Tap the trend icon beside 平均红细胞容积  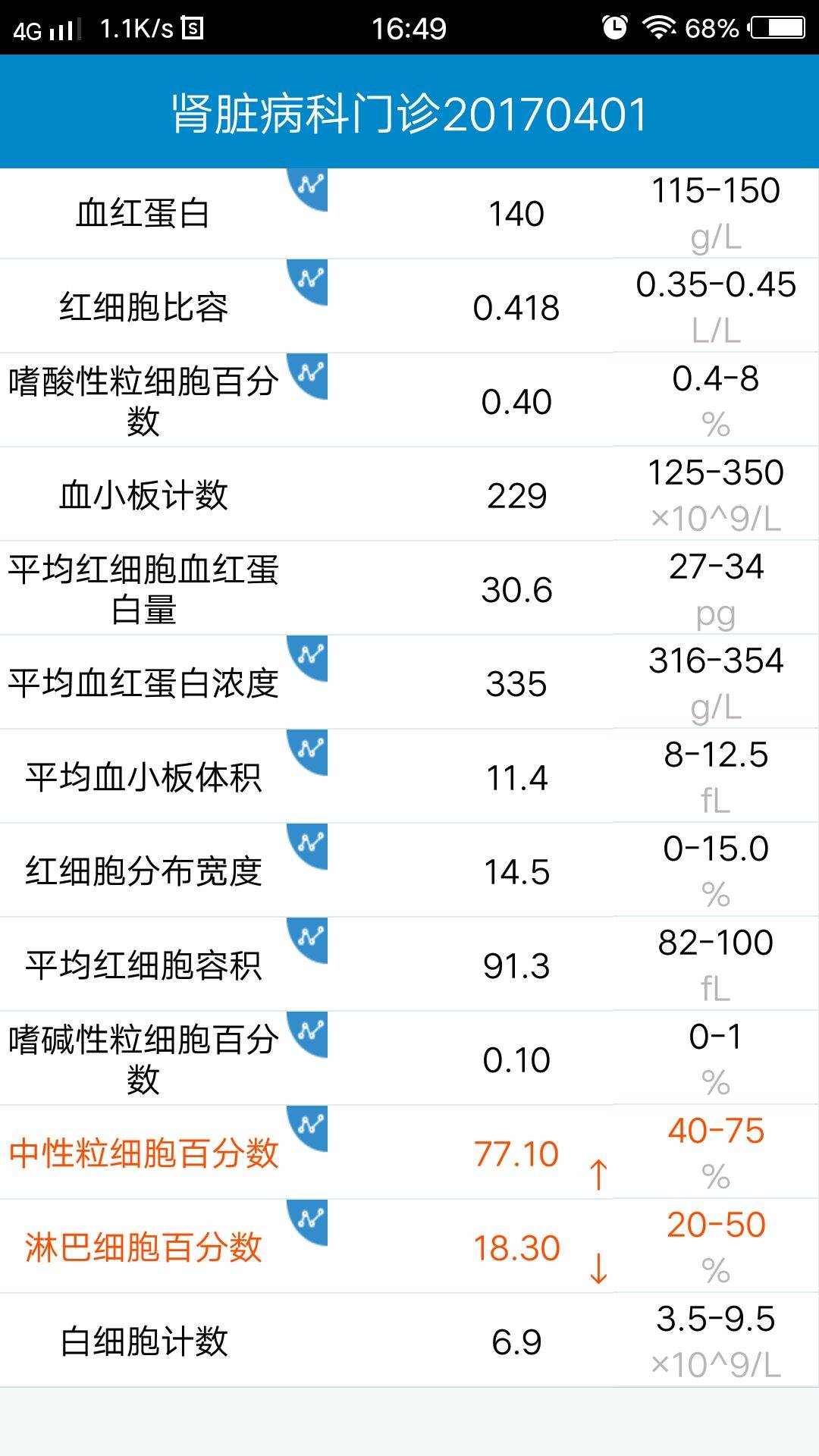[x=310, y=938]
